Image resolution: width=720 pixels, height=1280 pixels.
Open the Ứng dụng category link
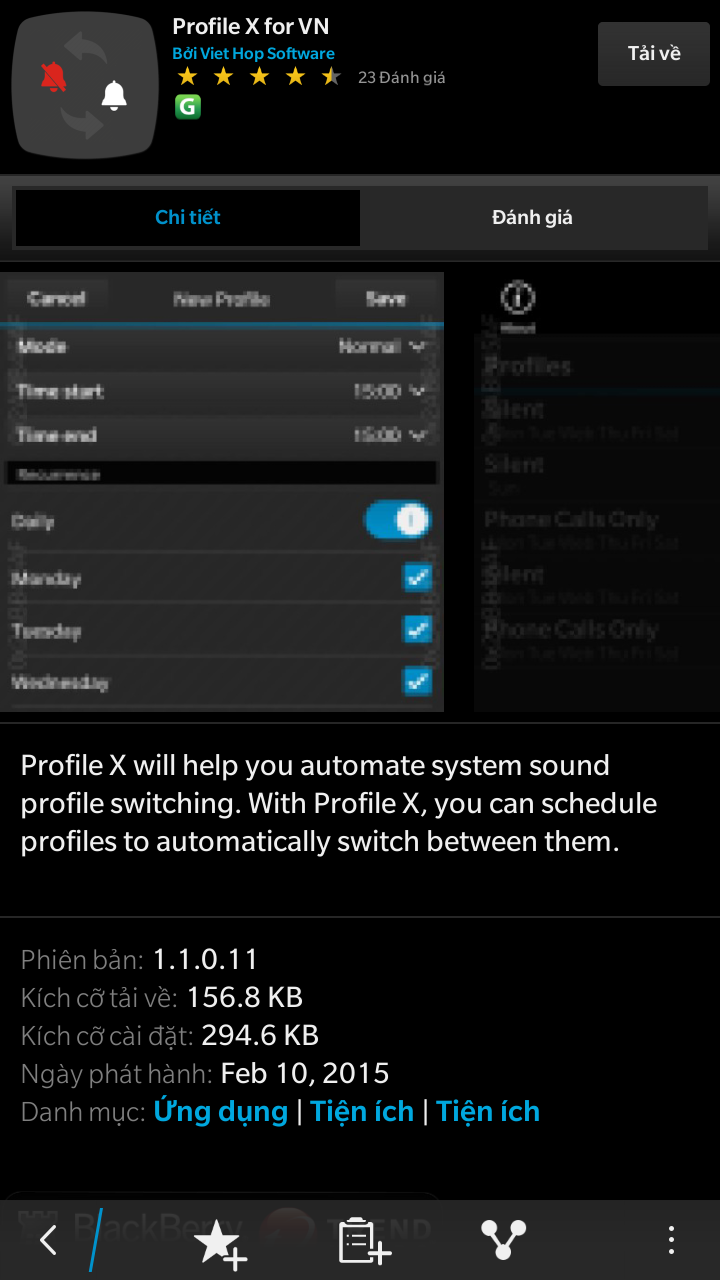220,1111
